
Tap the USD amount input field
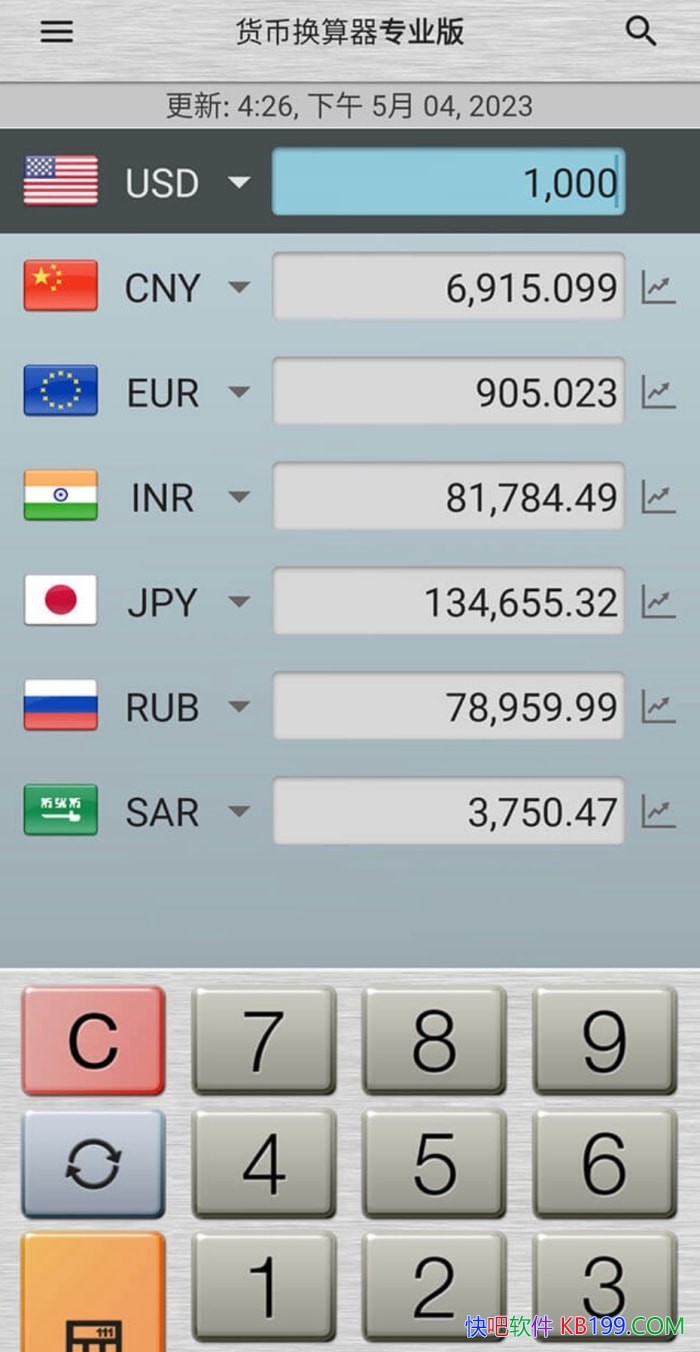[x=448, y=183]
